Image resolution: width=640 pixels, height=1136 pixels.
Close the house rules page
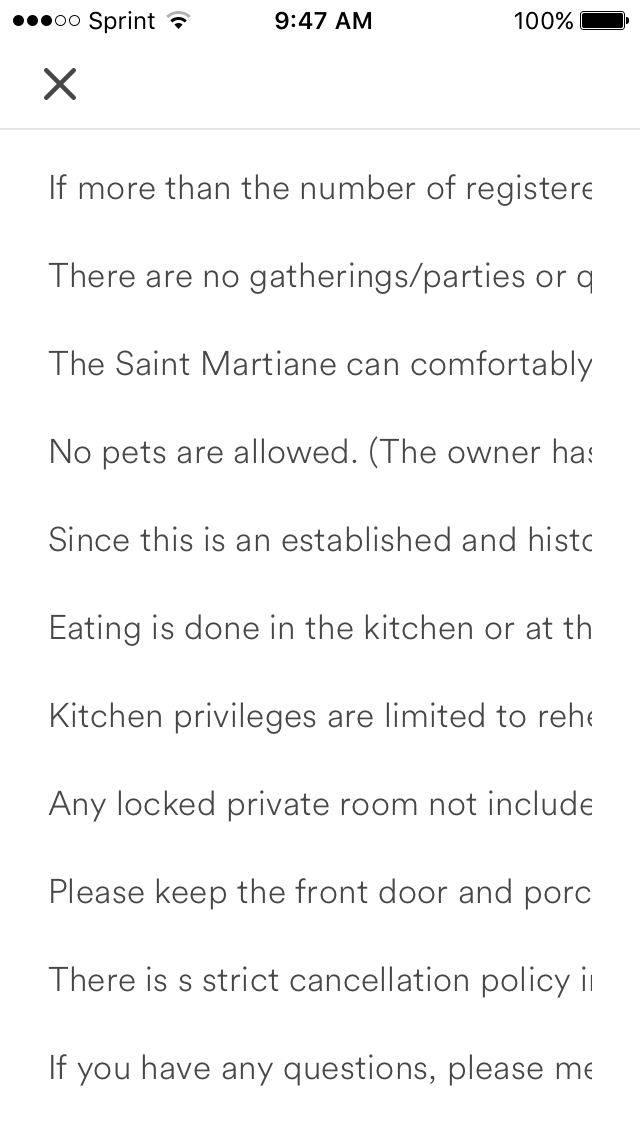[x=60, y=85]
